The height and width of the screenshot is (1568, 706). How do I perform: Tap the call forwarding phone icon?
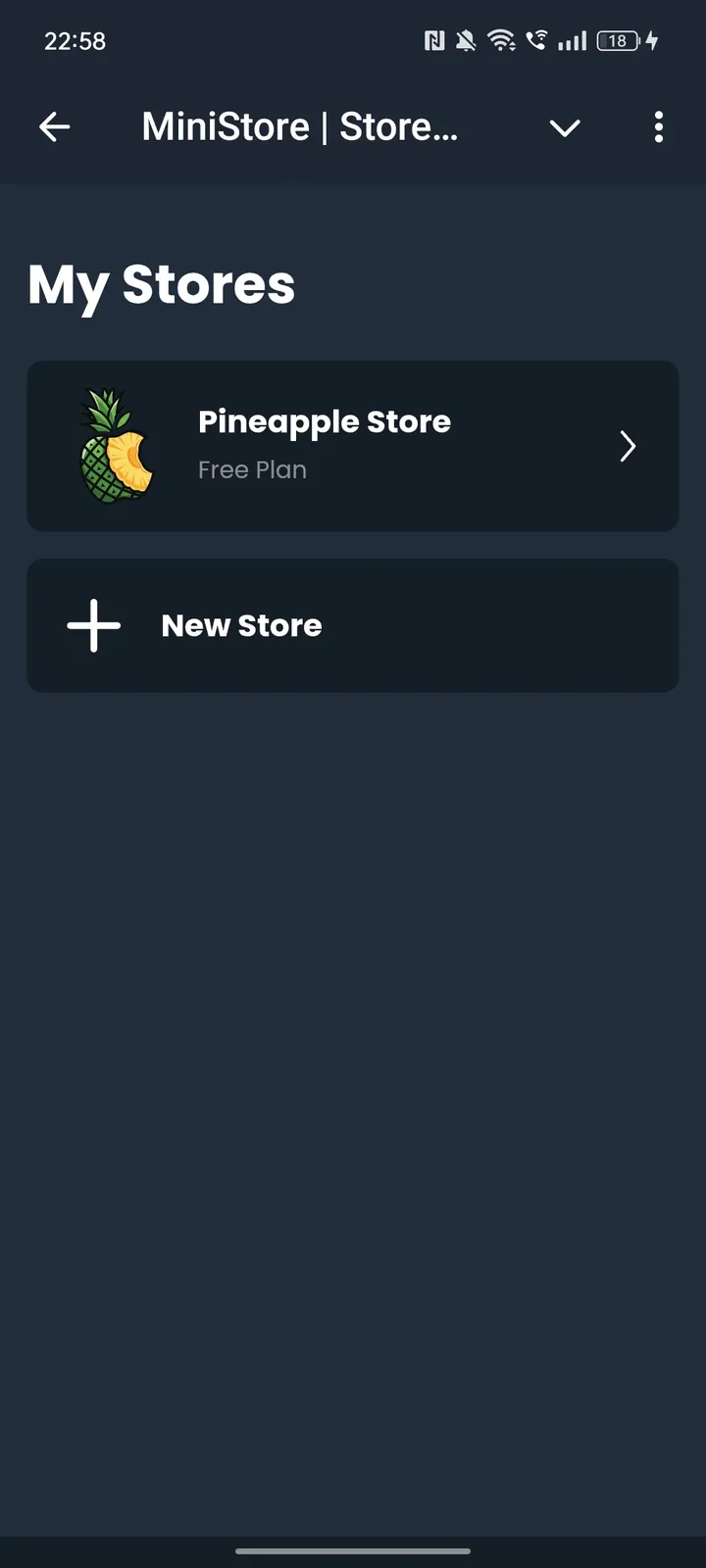point(537,40)
